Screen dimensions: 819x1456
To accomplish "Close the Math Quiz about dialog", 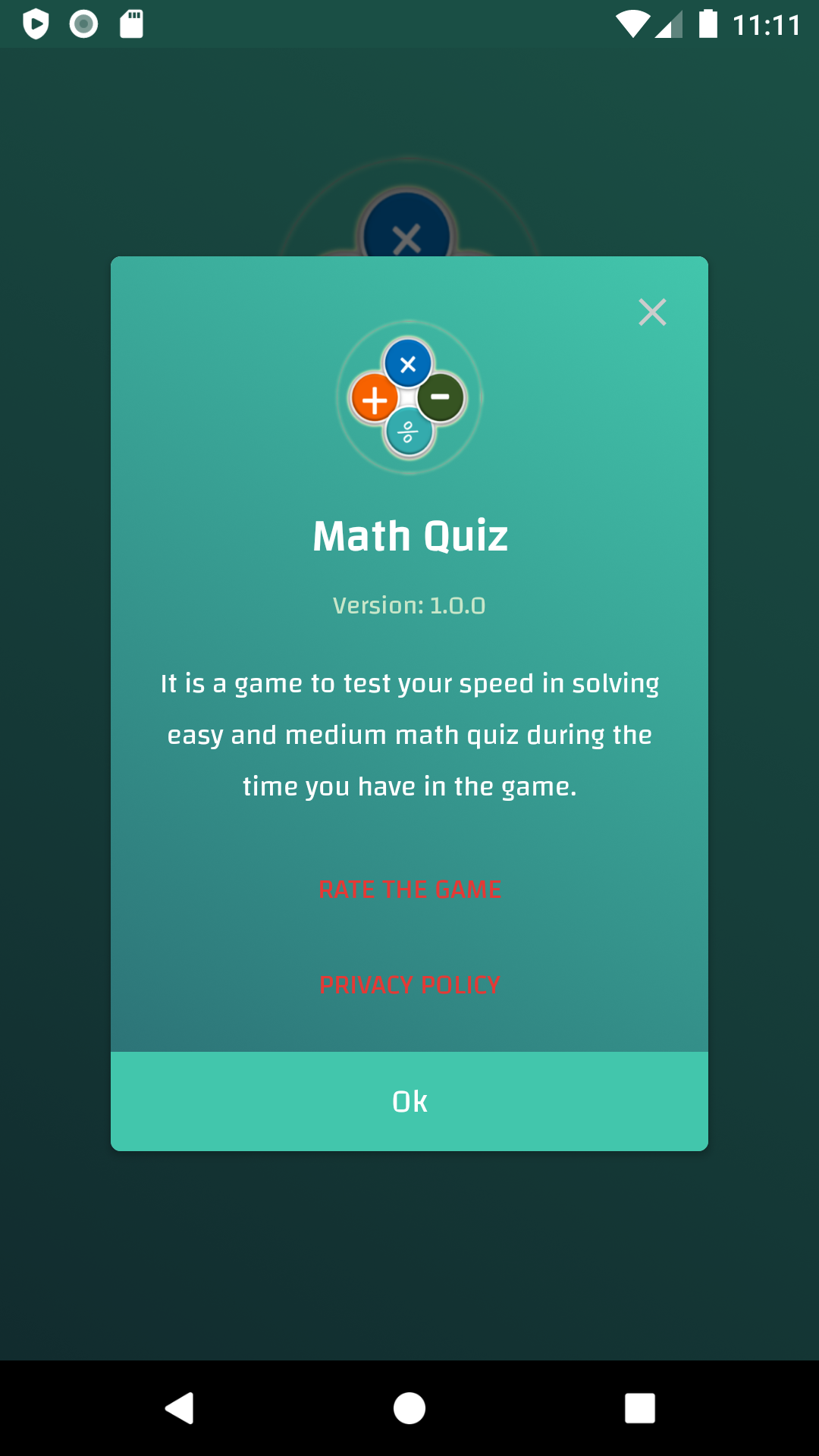I will (x=652, y=312).
